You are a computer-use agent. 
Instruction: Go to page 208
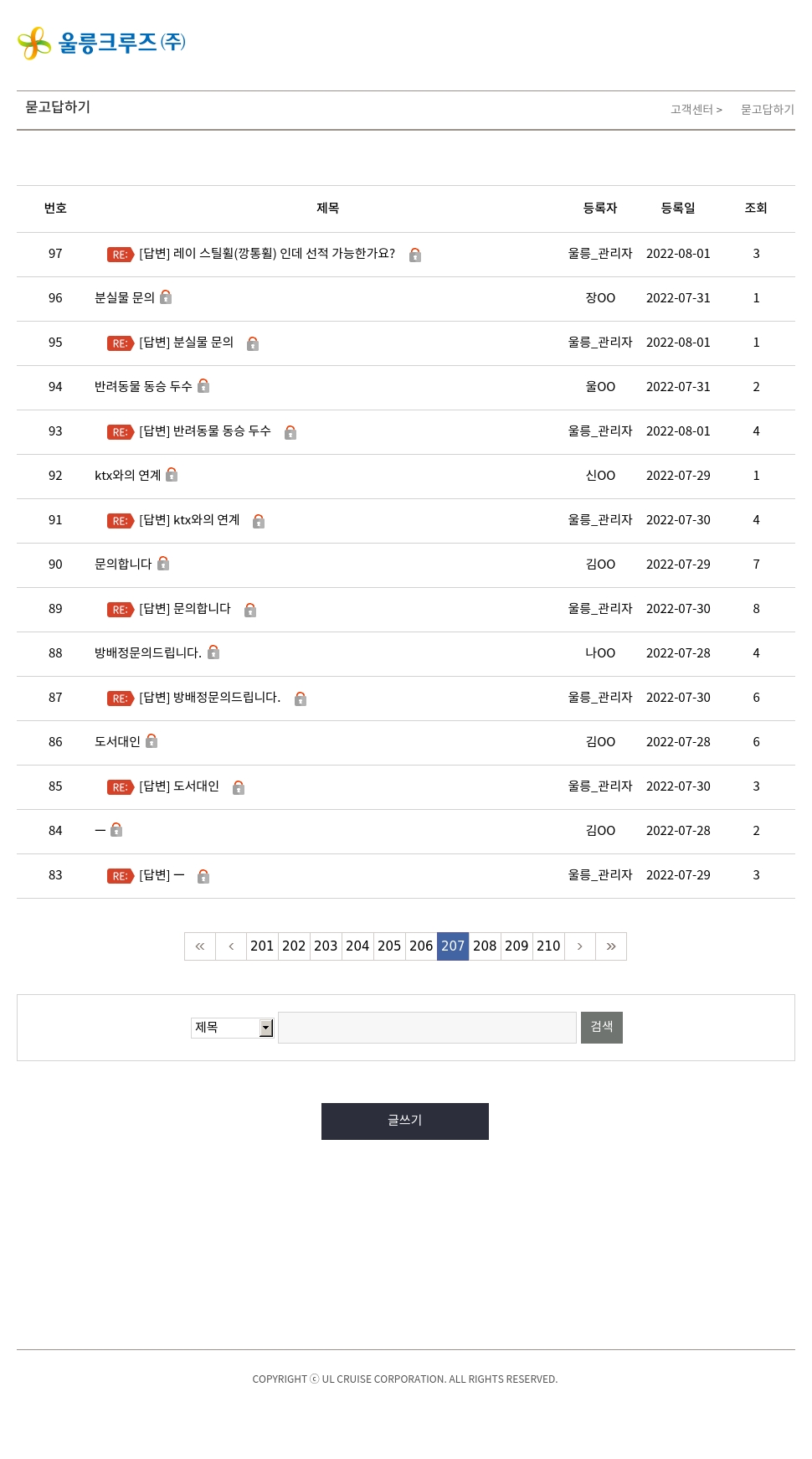[485, 946]
